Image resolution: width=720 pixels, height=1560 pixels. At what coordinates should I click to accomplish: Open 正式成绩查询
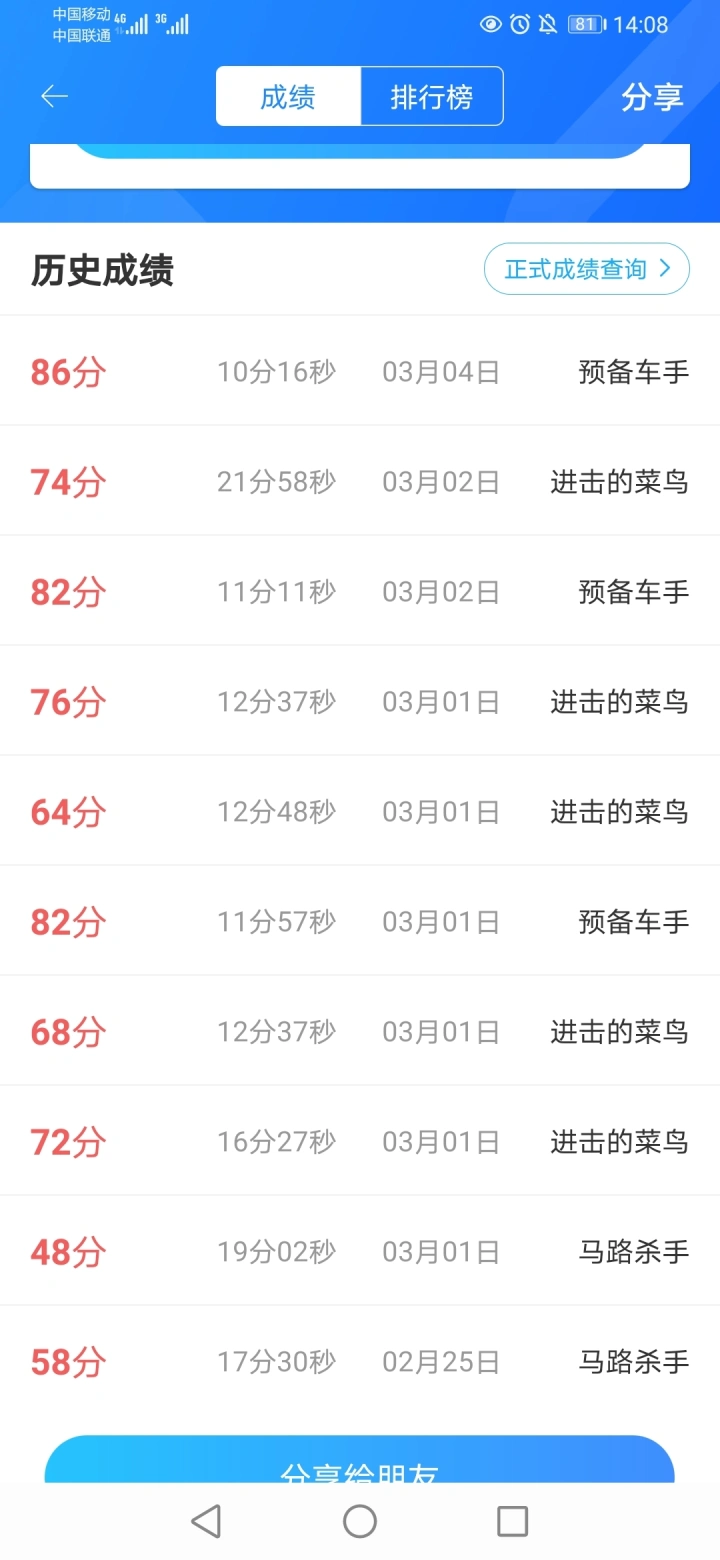(x=587, y=269)
